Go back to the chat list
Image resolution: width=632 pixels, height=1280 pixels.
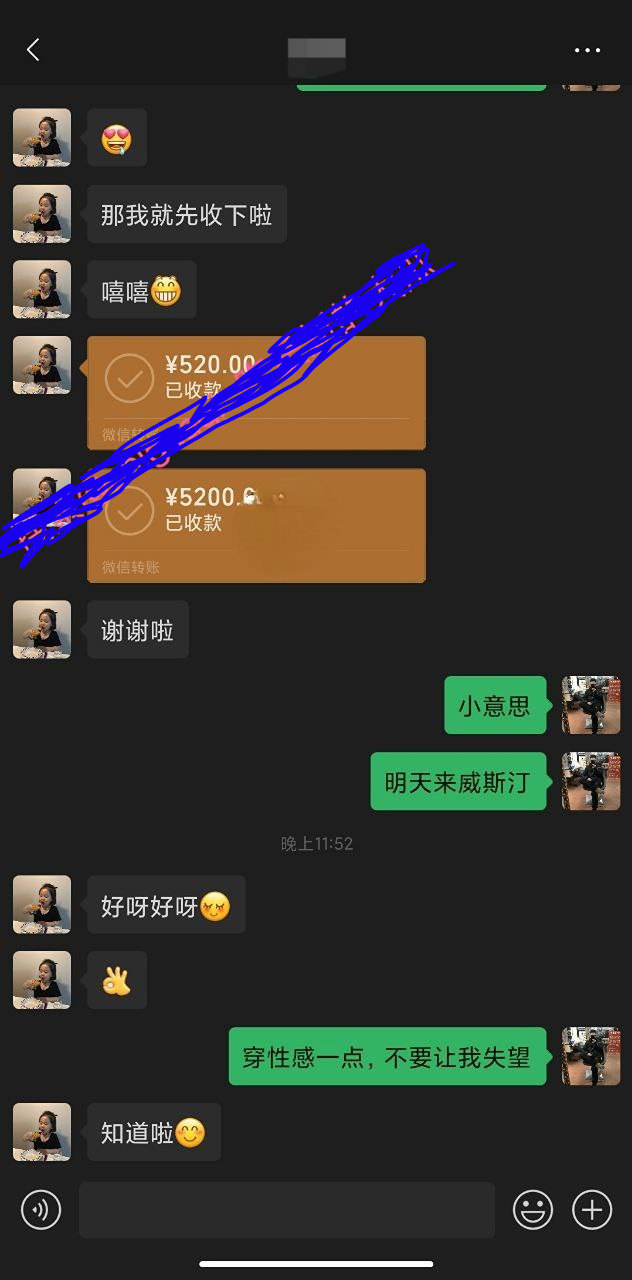(33, 50)
